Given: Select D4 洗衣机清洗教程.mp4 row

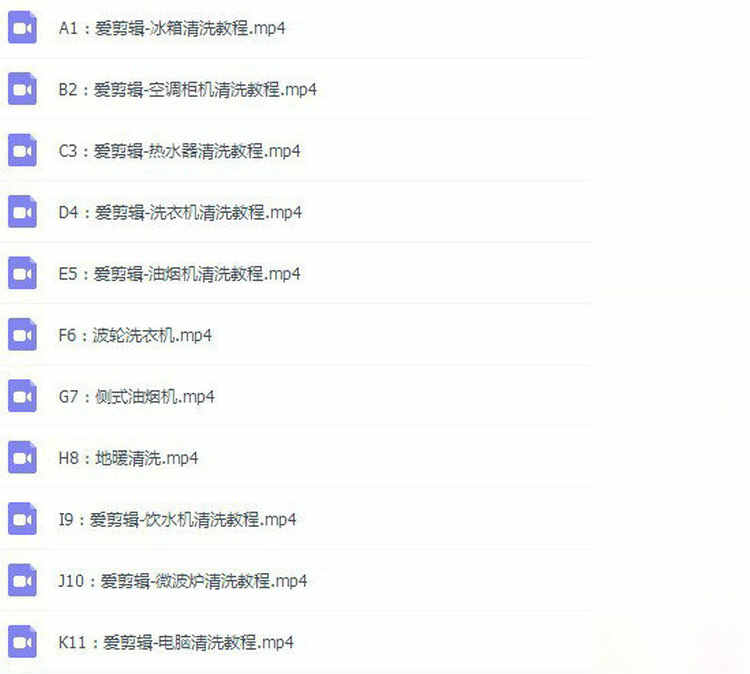Looking at the screenshot, I should [180, 212].
